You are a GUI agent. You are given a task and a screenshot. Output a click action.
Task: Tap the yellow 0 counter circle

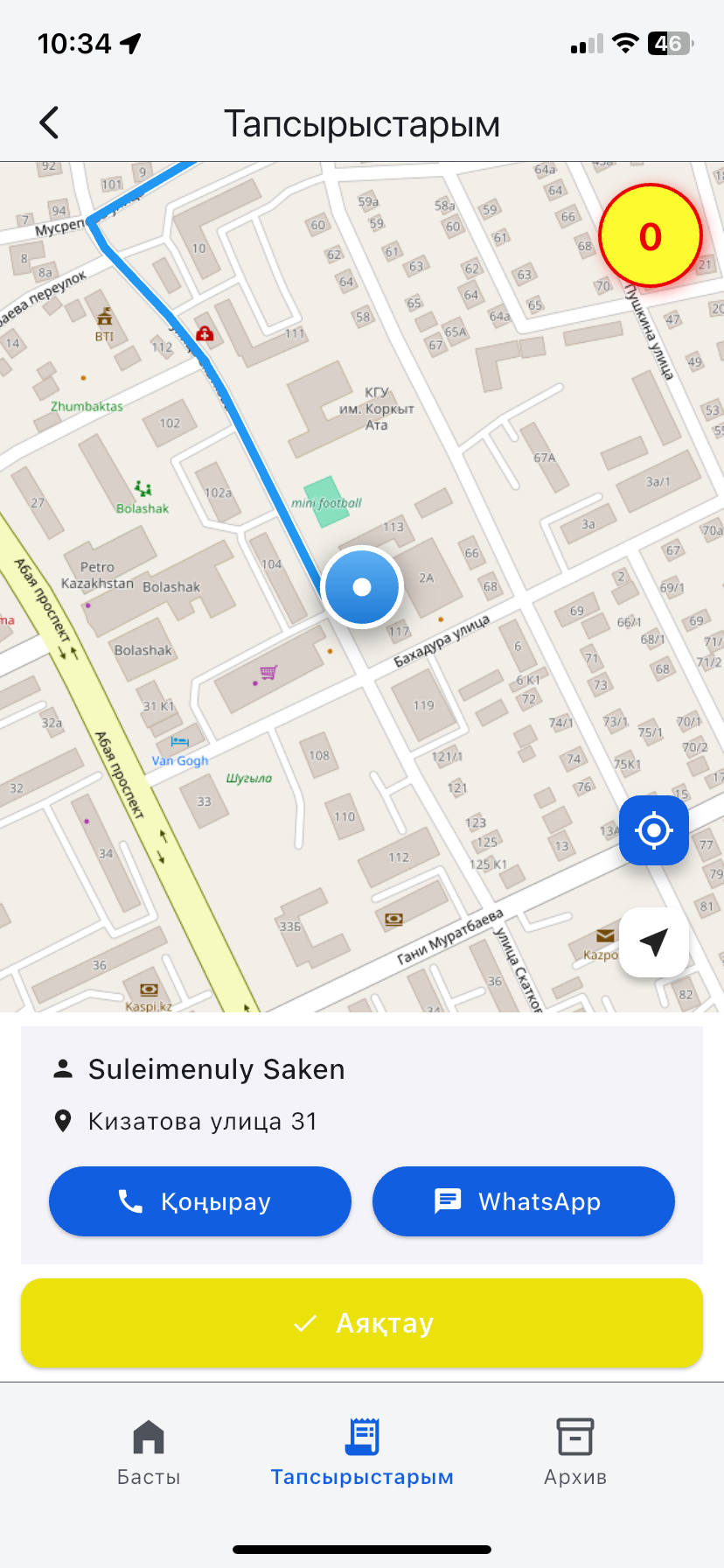650,236
